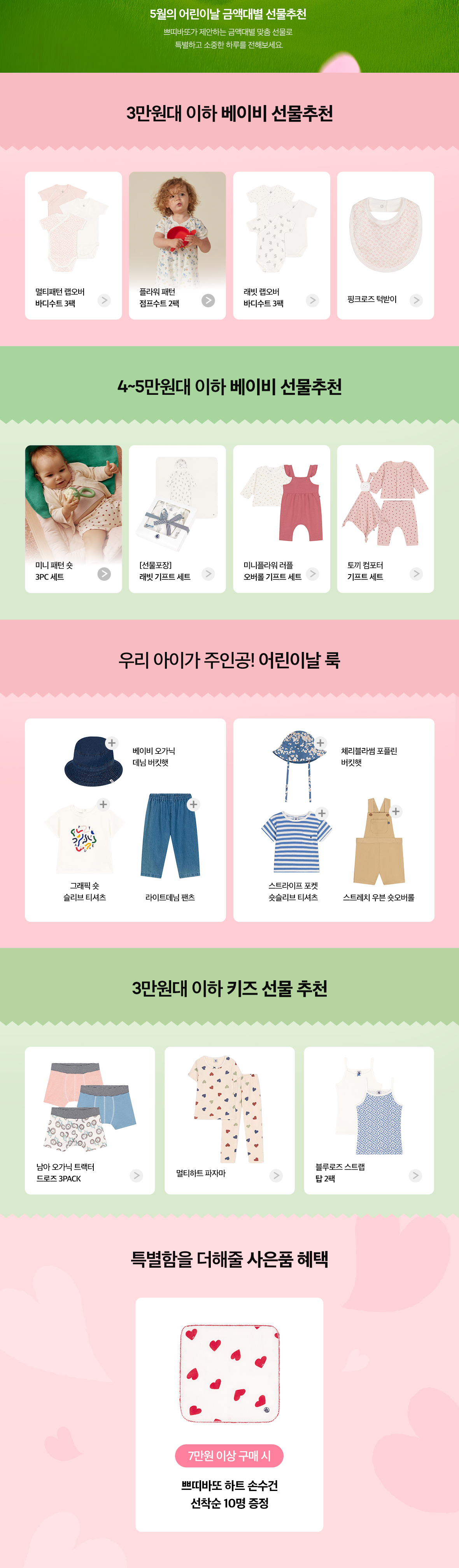
Task: Select 토끼 컴포터 기프트 세트 card
Action: [385, 519]
